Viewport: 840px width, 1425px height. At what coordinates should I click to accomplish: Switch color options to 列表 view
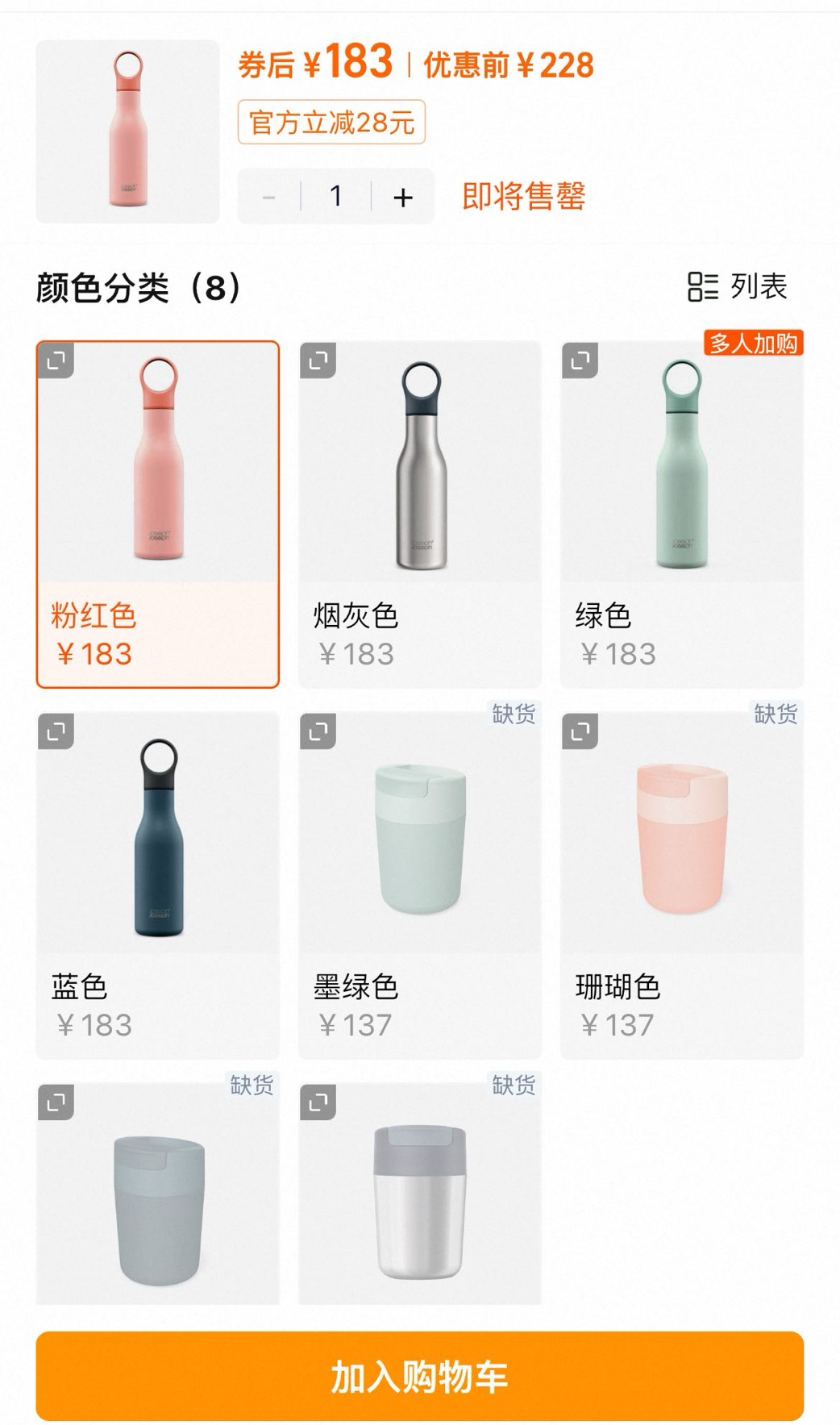tap(737, 286)
